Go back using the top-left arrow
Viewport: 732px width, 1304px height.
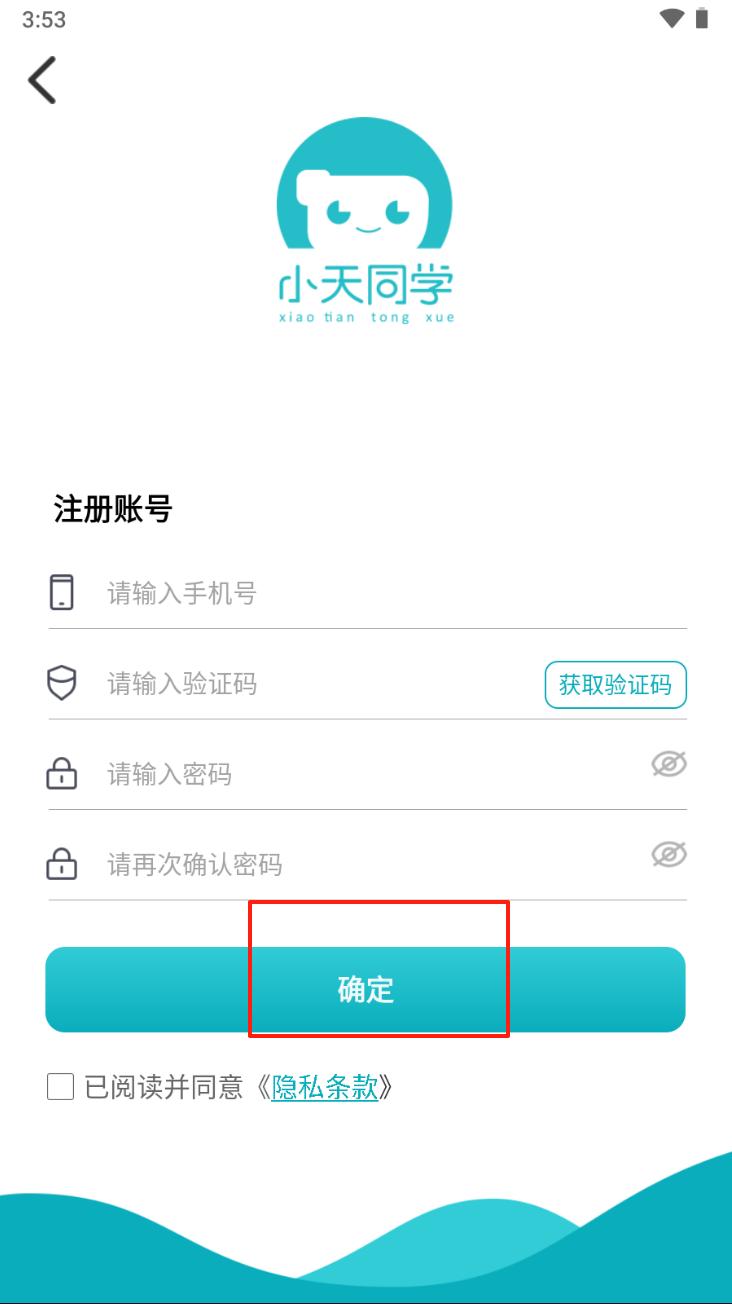[x=42, y=80]
